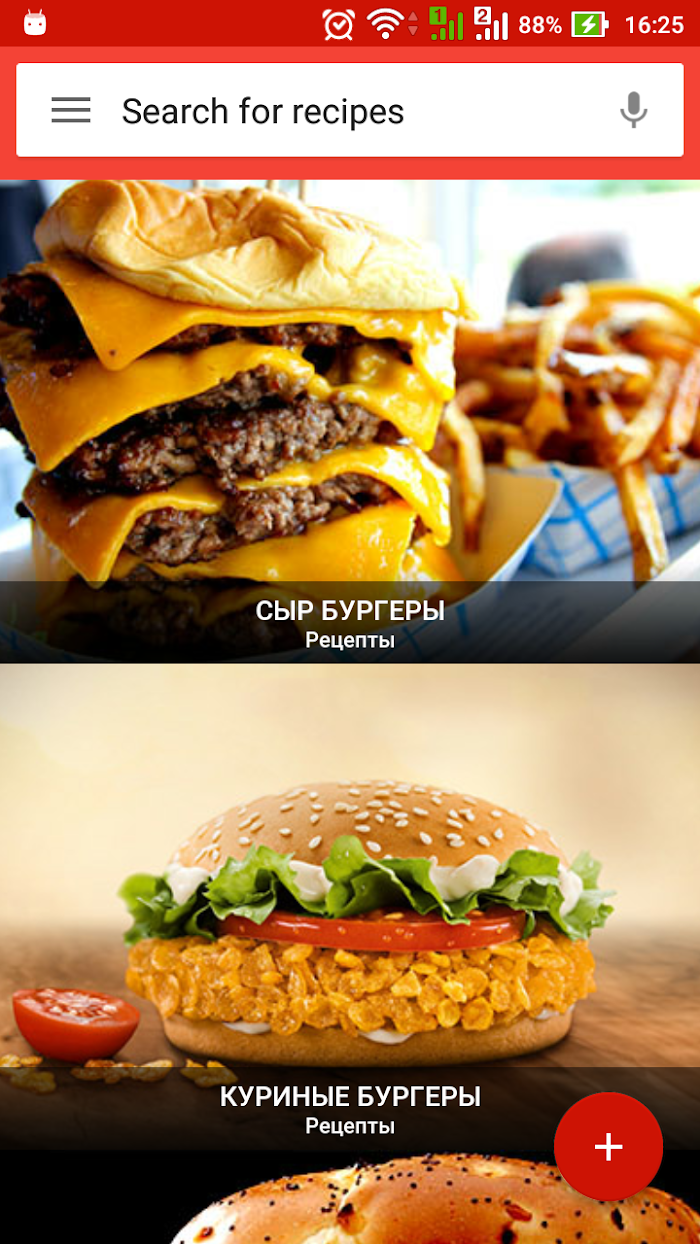Tap the red plus floating button

(608, 1146)
